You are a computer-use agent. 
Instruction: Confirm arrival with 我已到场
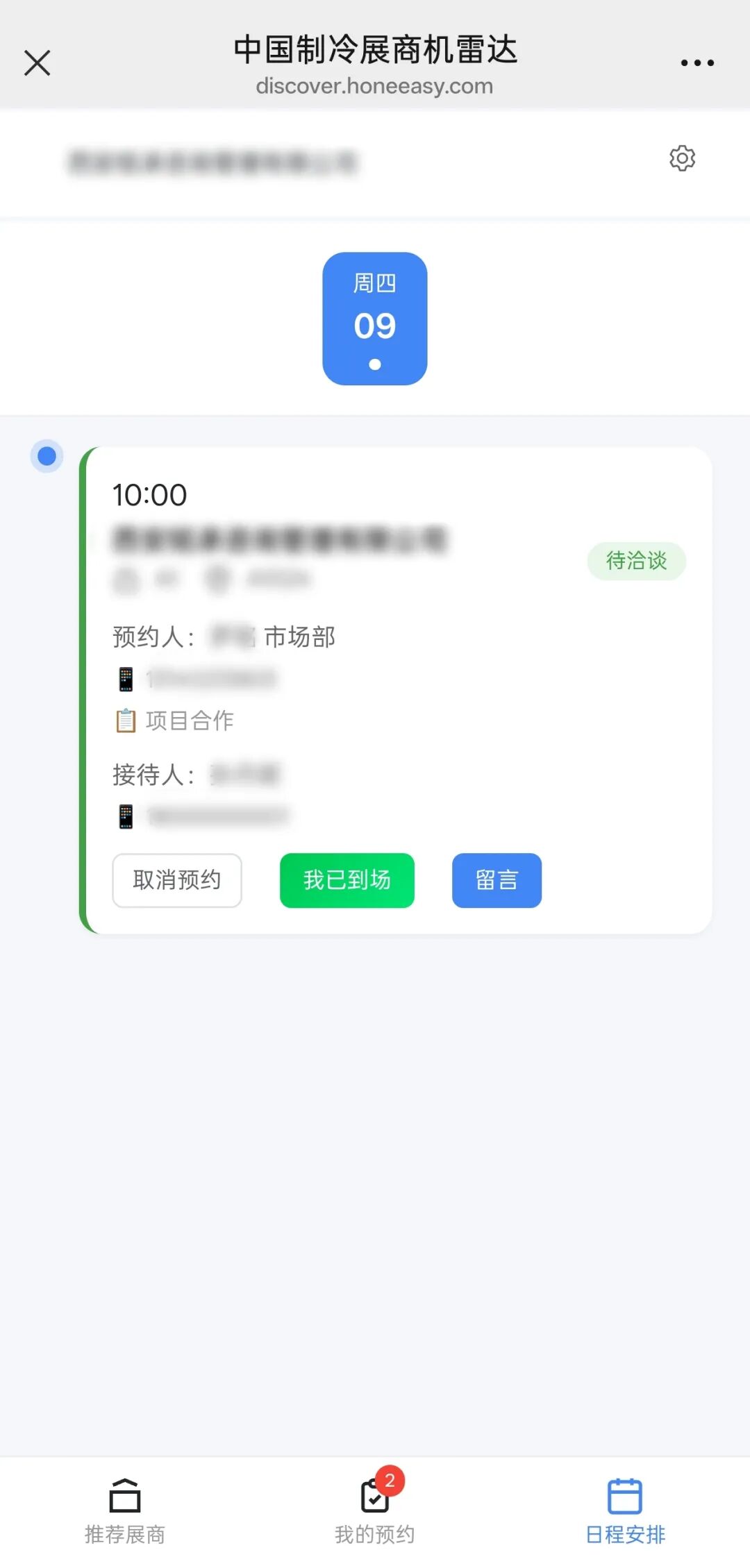pos(347,880)
